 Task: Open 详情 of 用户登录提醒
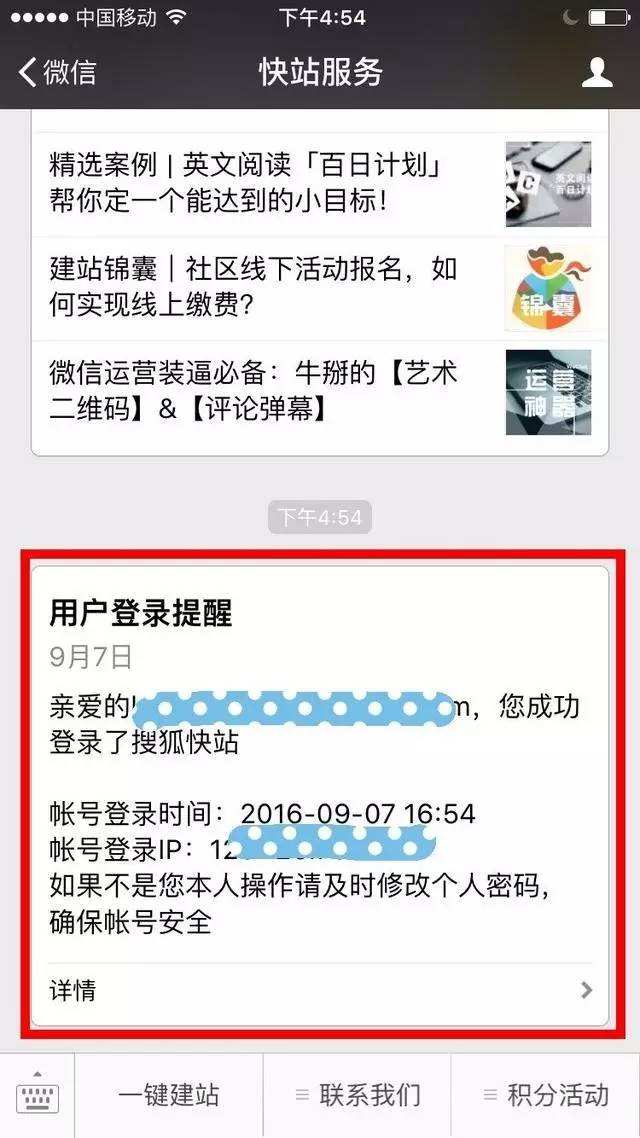coord(320,991)
